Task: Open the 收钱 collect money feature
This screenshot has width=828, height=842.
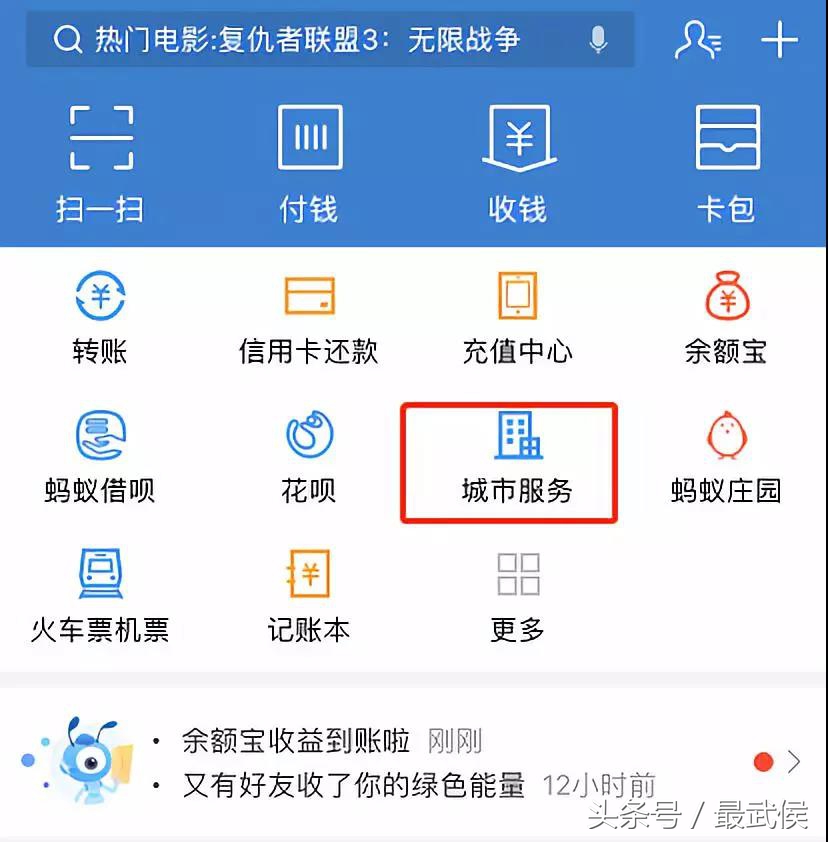Action: tap(518, 160)
